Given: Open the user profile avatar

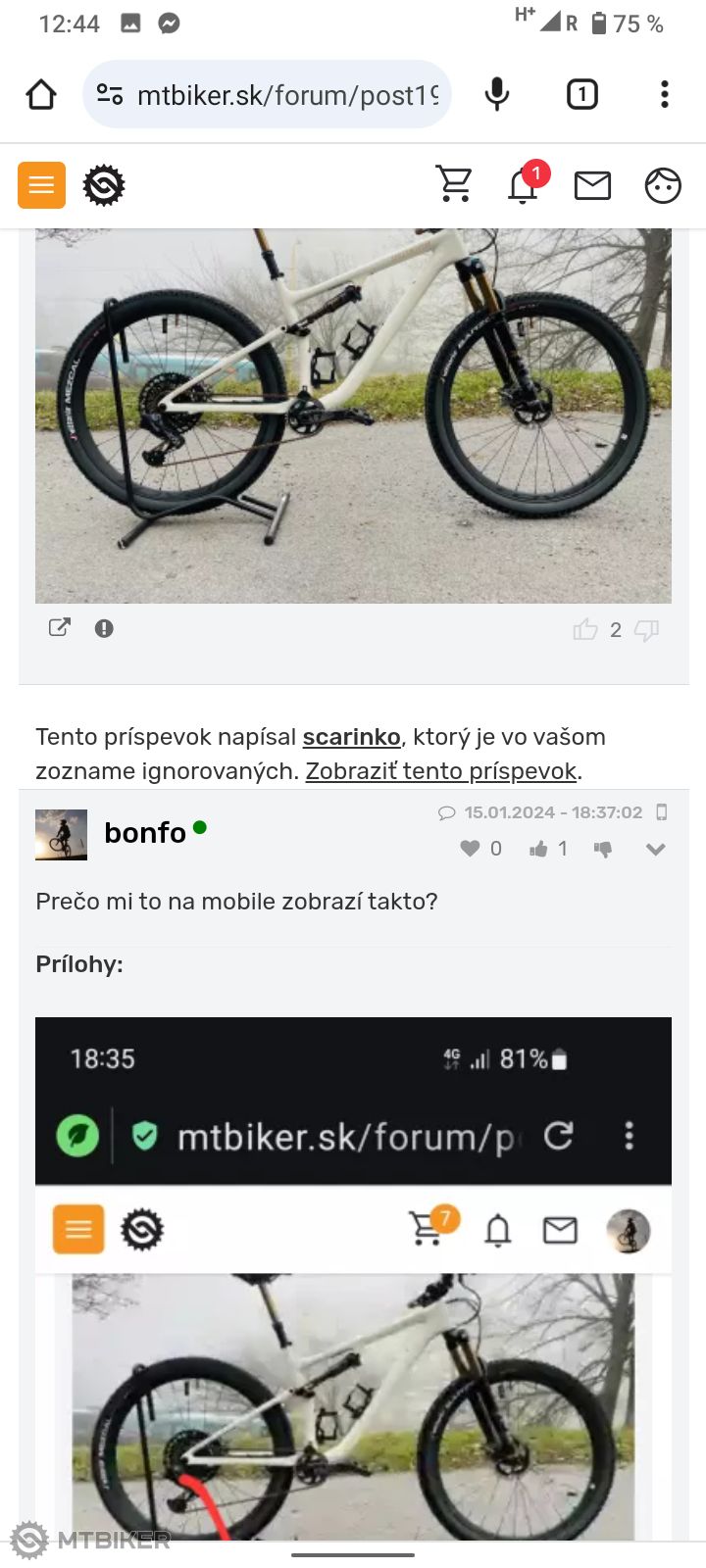Looking at the screenshot, I should coord(663,185).
